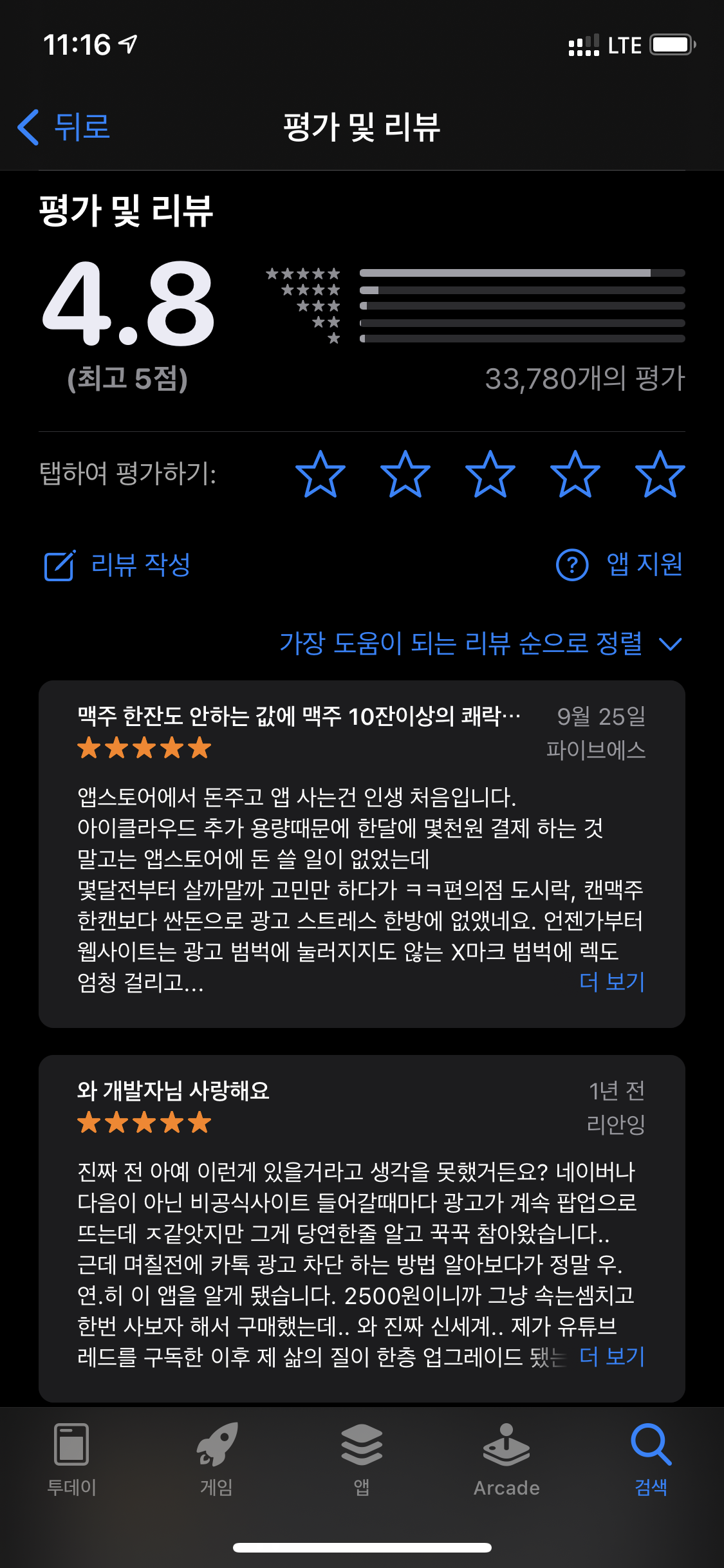Write a review with 리뷰 작성
Screen dimensions: 724x1568
click(118, 565)
